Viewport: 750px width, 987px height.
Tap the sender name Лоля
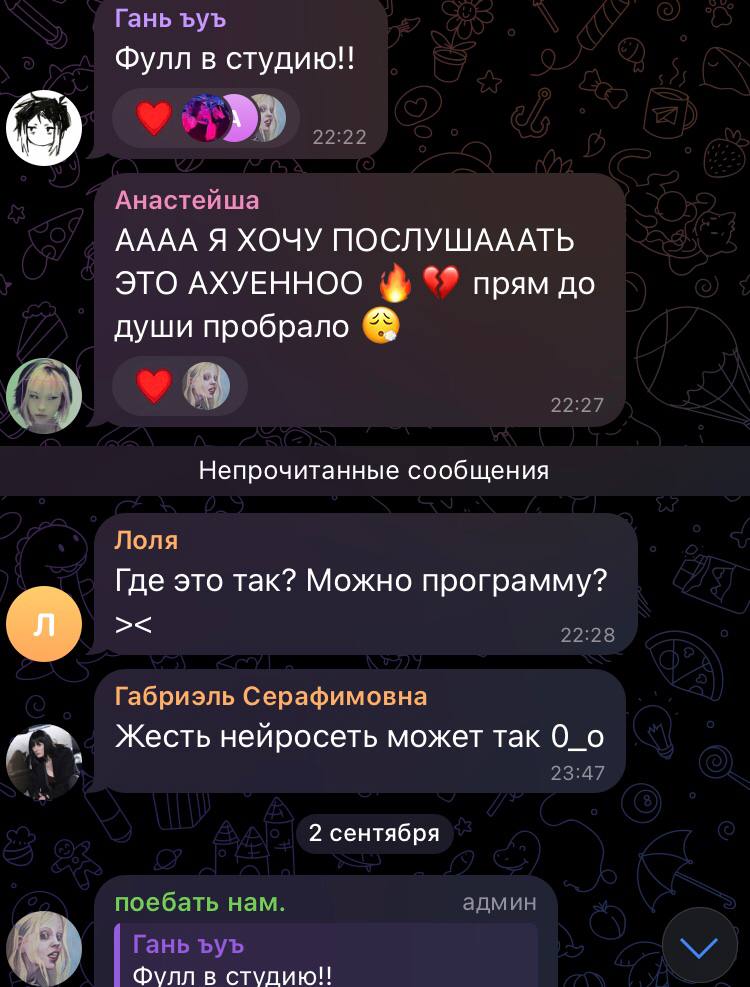146,541
